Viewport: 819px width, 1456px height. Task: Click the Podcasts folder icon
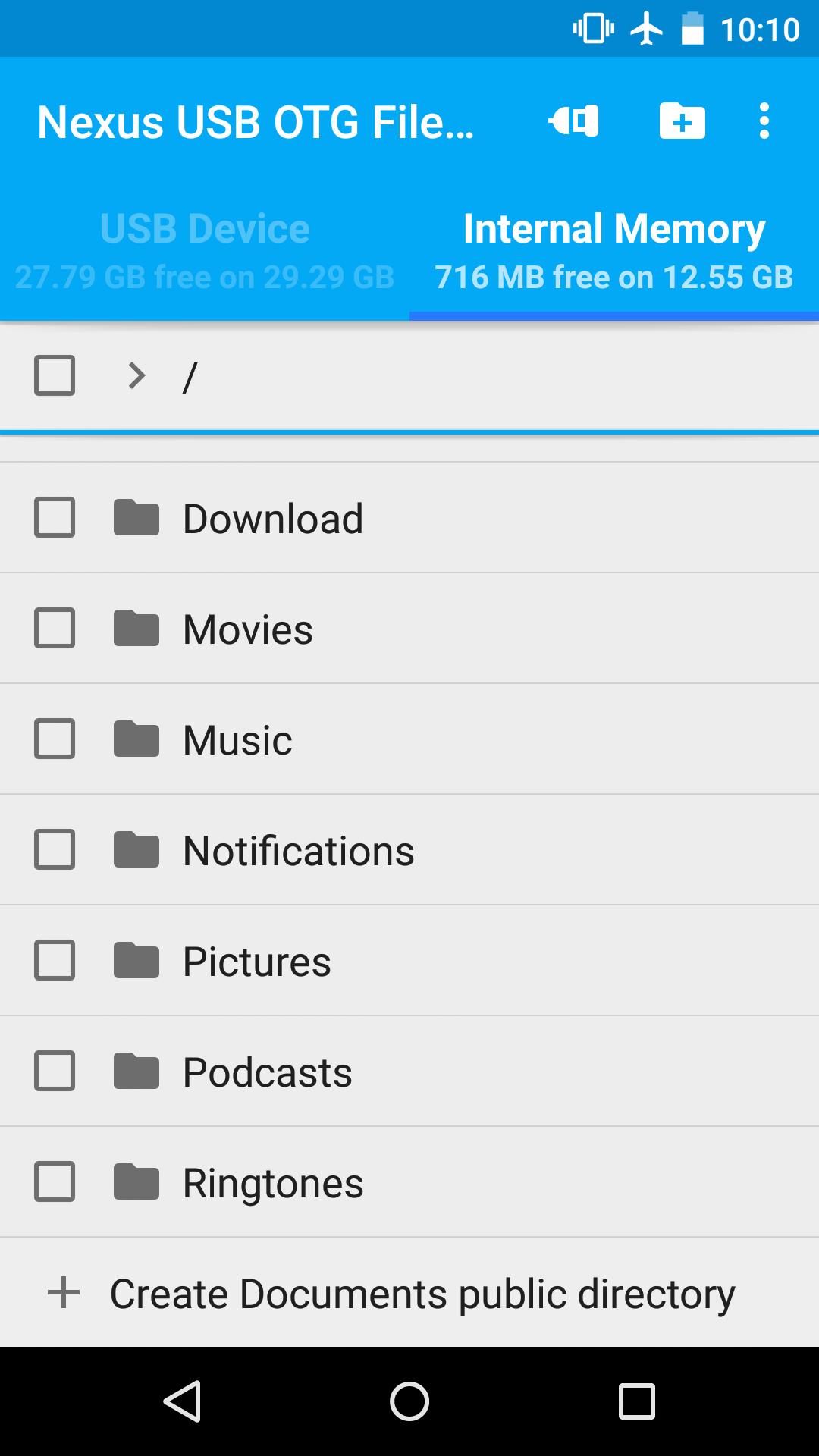tap(136, 1071)
